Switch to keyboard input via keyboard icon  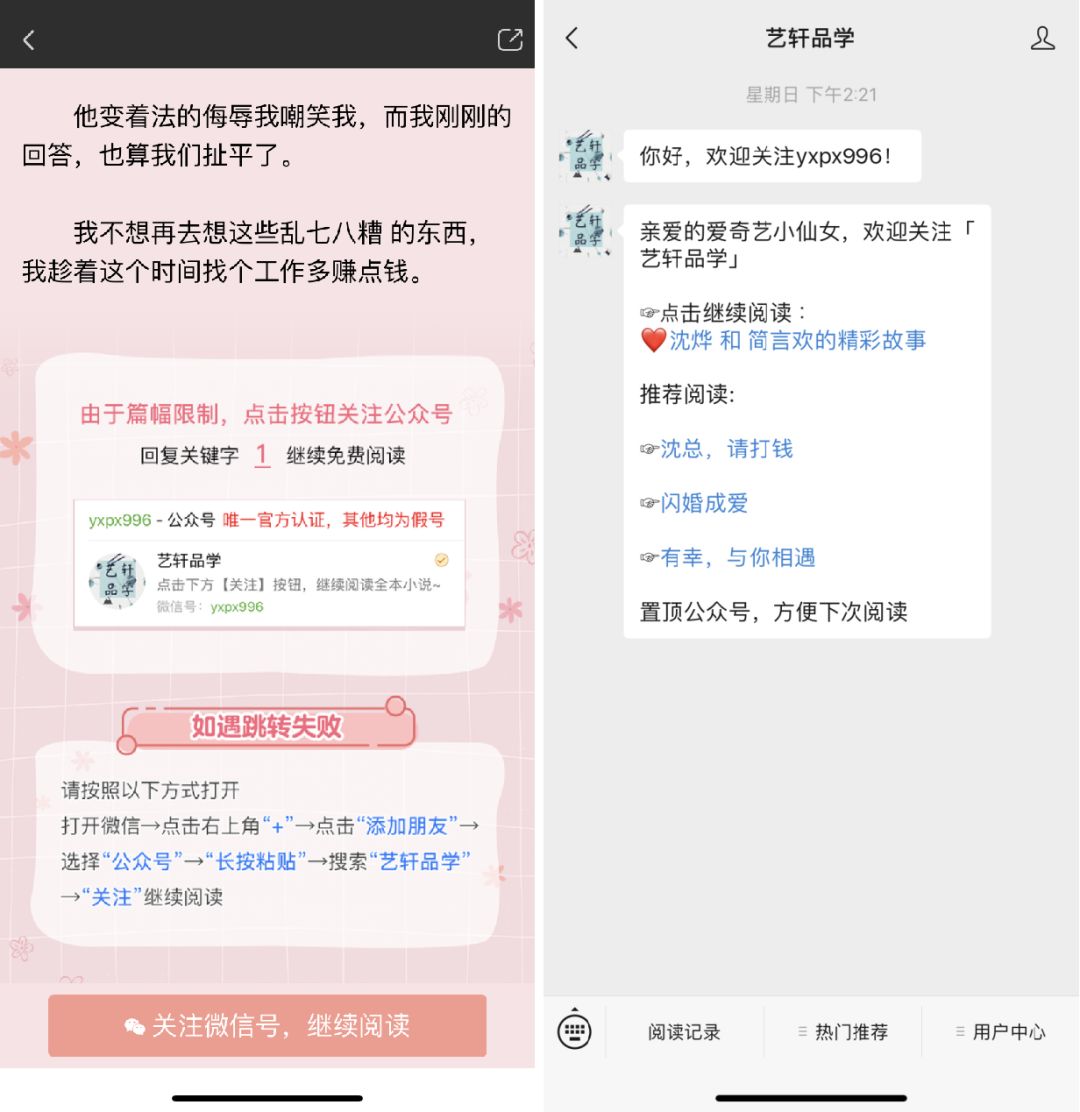coord(574,1030)
